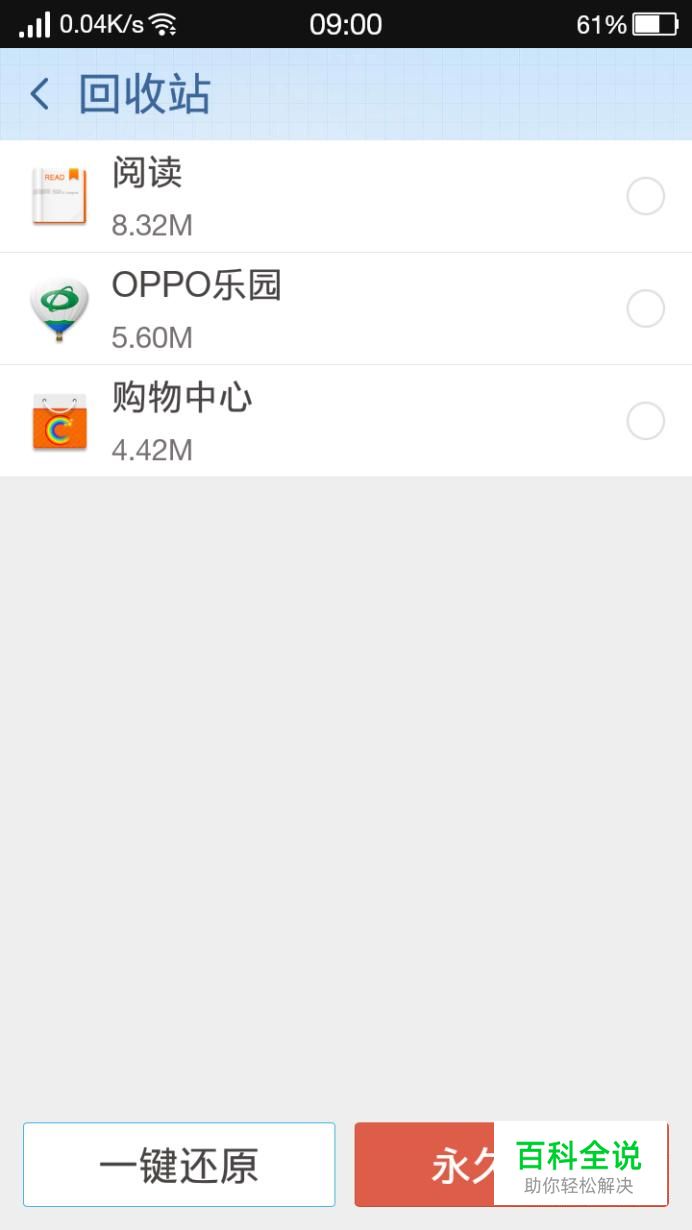The image size is (692, 1230).
Task: Tap the 一键还原 button
Action: click(179, 1165)
